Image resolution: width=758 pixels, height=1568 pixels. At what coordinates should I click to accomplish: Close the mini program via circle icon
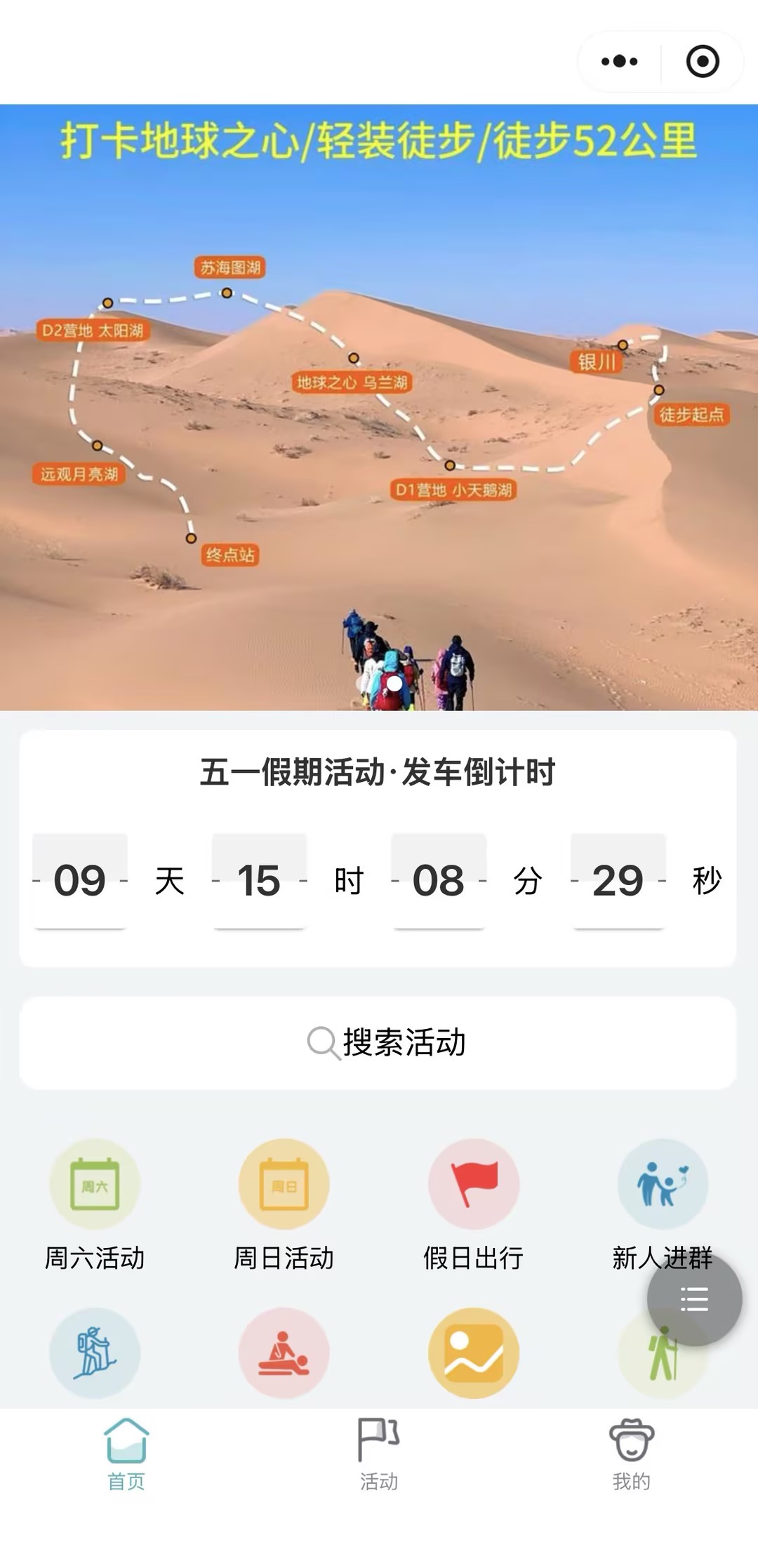703,62
